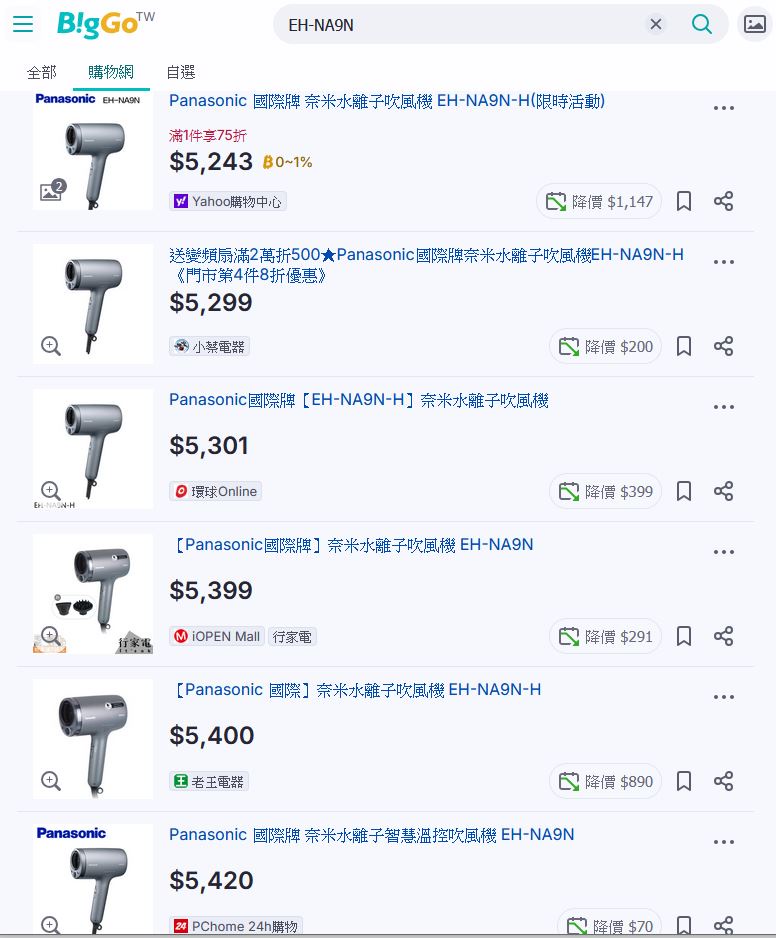Open image search icon
The height and width of the screenshot is (938, 776).
[755, 24]
